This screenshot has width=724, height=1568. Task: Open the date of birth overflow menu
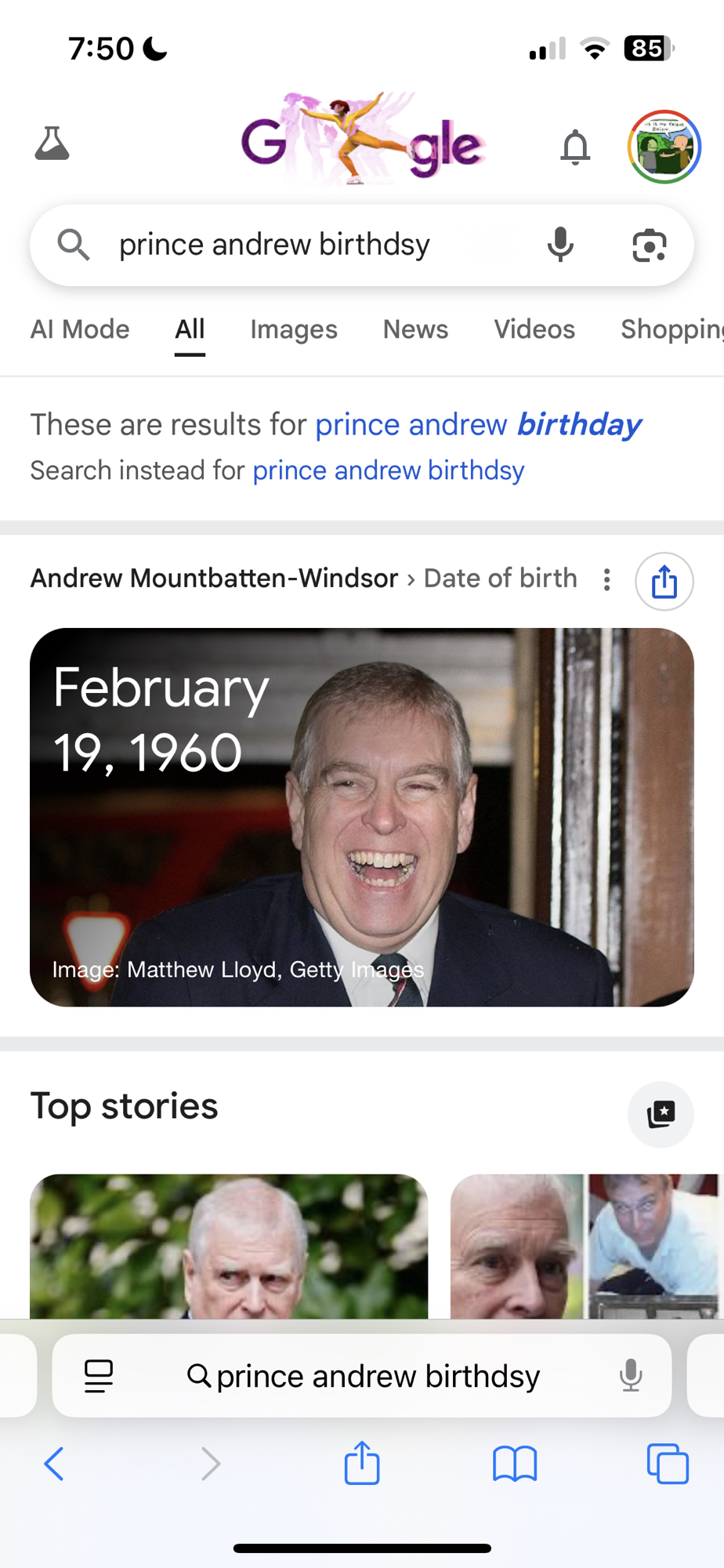(606, 580)
